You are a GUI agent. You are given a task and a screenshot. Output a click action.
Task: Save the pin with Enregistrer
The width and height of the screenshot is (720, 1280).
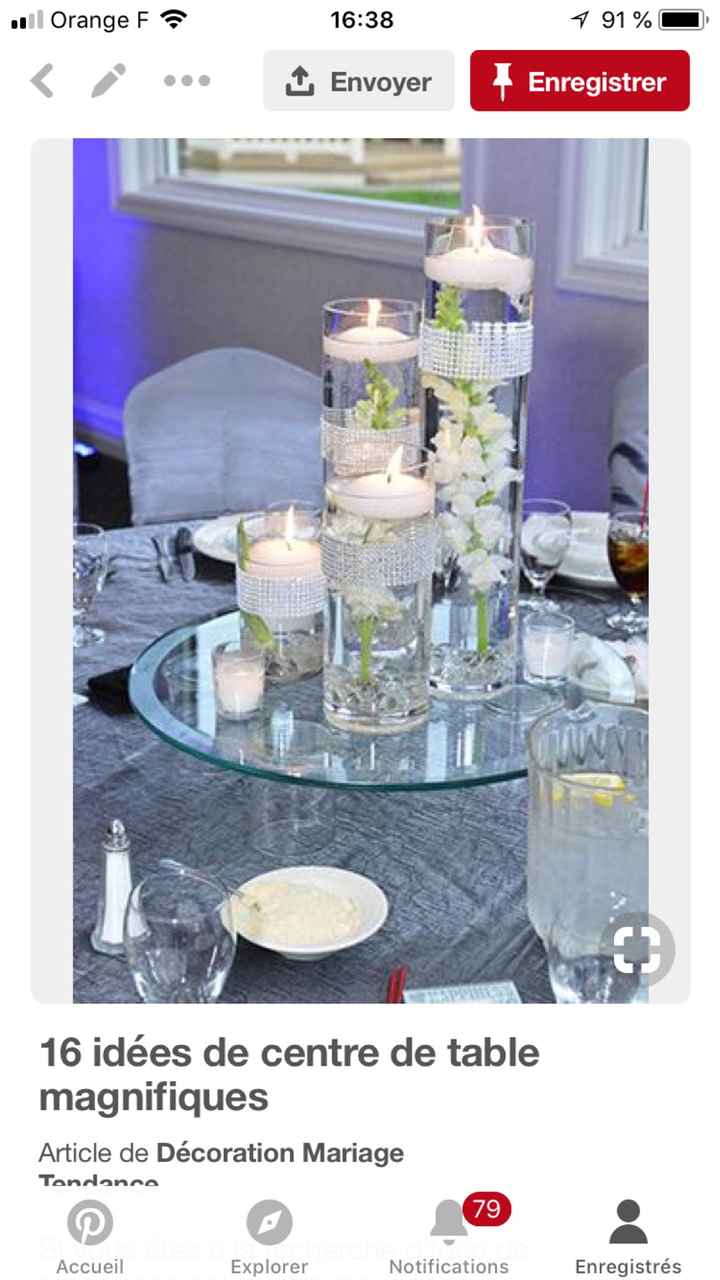pyautogui.click(x=580, y=81)
